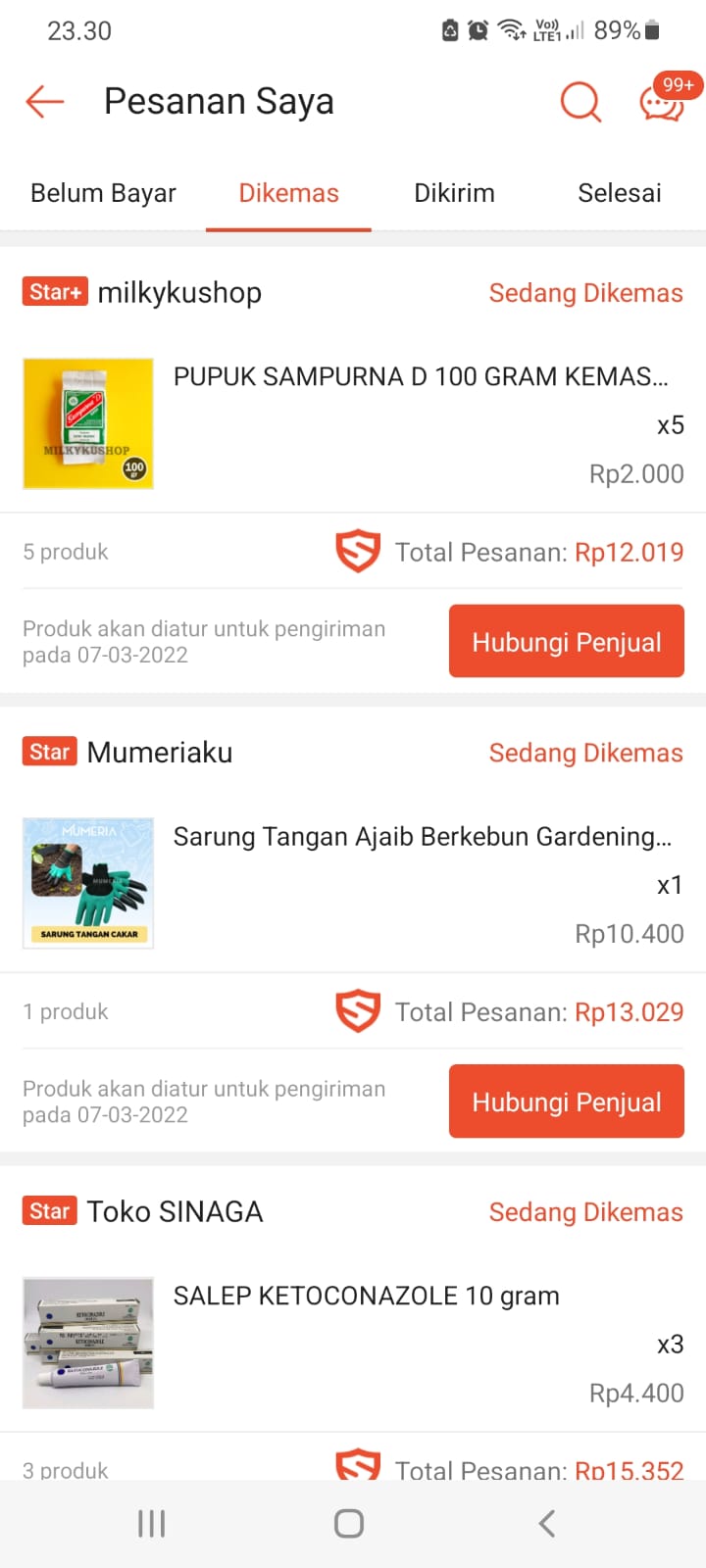Switch to the Belum Bayar tab
Screen dimensions: 706x1568
pos(103,193)
